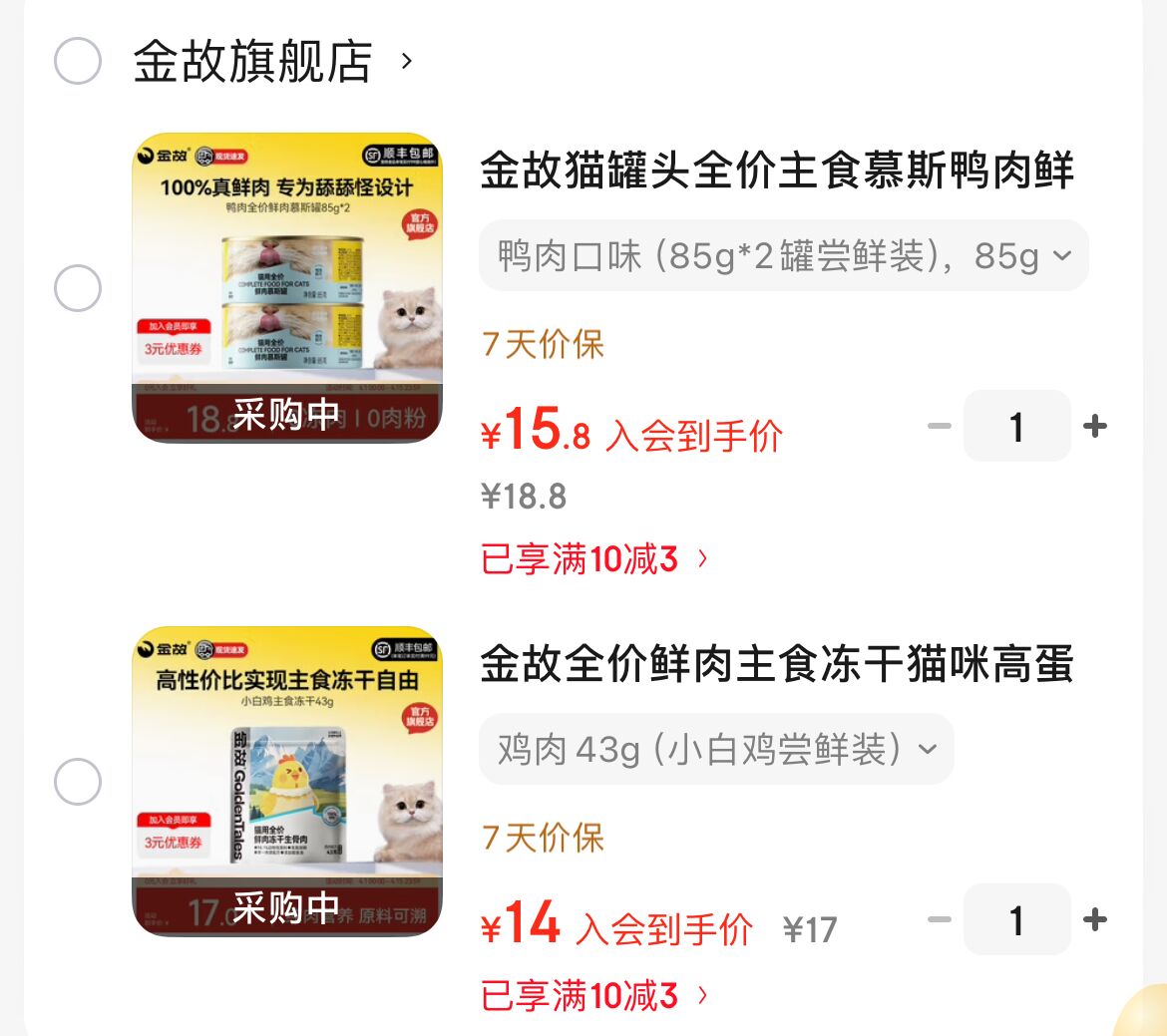This screenshot has width=1167, height=1036.
Task: Open 金故全价鲜肉主食冻干猫咪高蛋 product details
Action: (x=776, y=665)
